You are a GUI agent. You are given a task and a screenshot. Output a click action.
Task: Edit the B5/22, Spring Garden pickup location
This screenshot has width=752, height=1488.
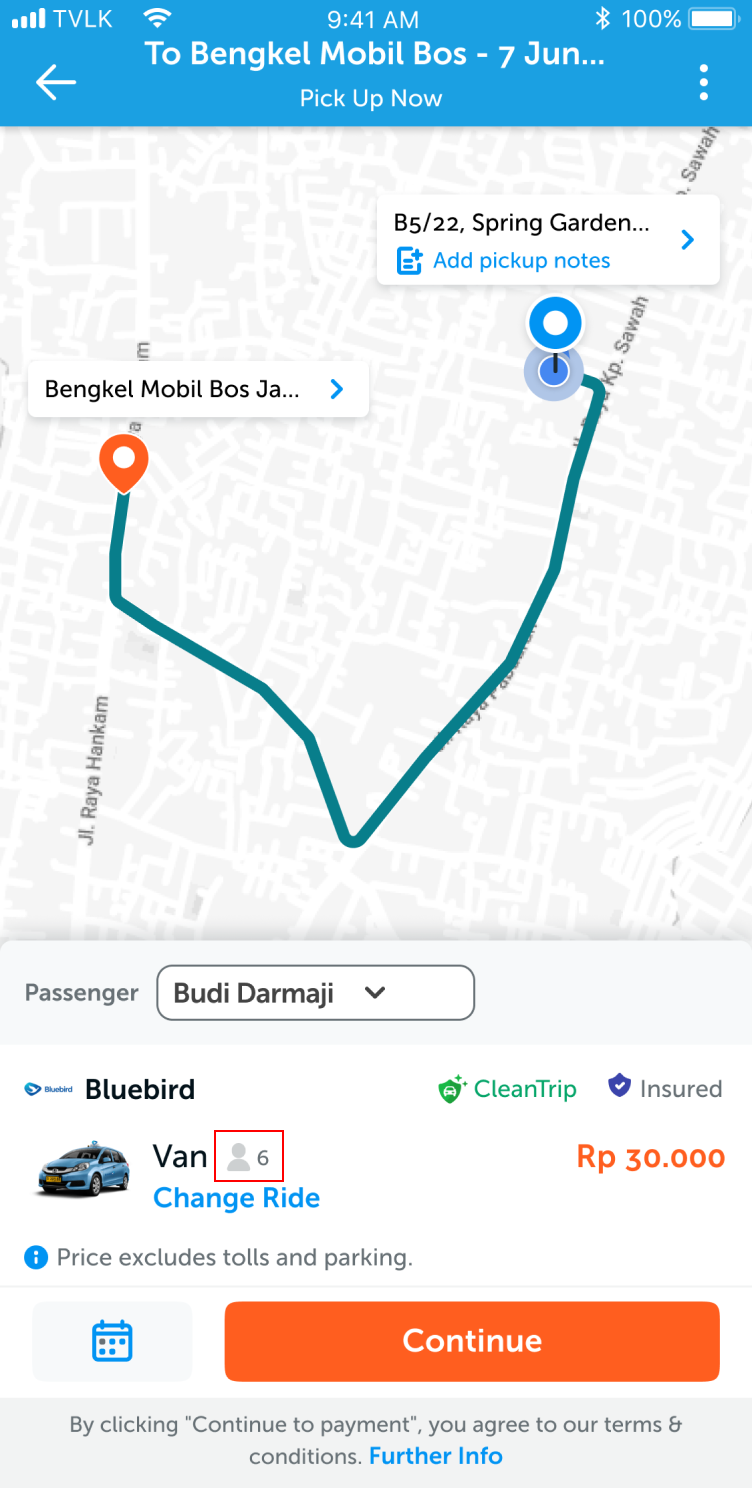540,224
